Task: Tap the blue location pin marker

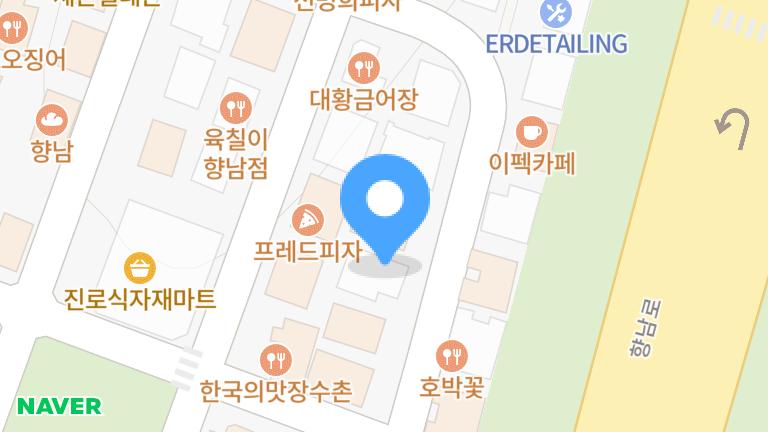Action: click(x=385, y=200)
